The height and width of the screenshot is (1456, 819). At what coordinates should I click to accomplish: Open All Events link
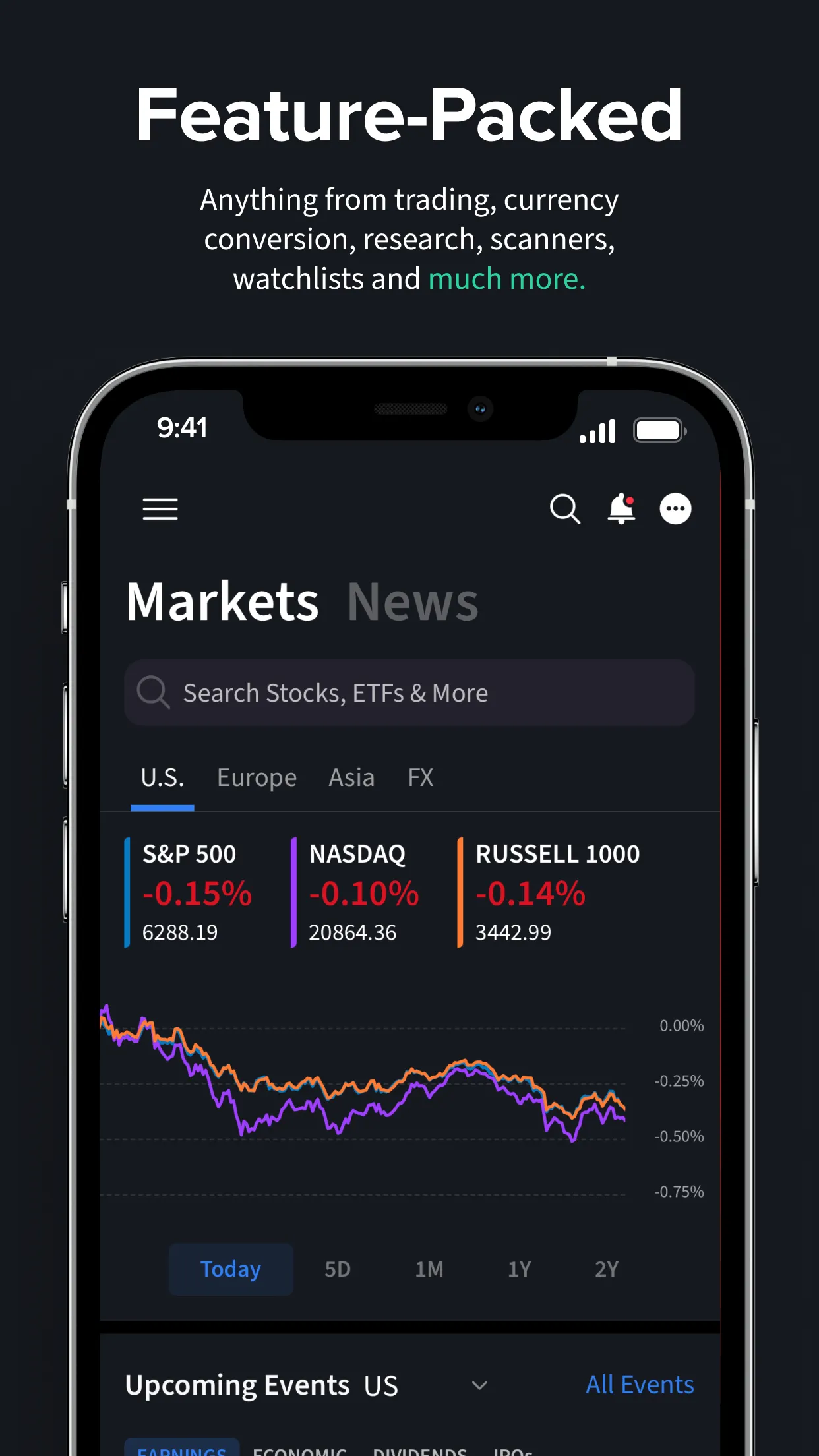tap(639, 1385)
